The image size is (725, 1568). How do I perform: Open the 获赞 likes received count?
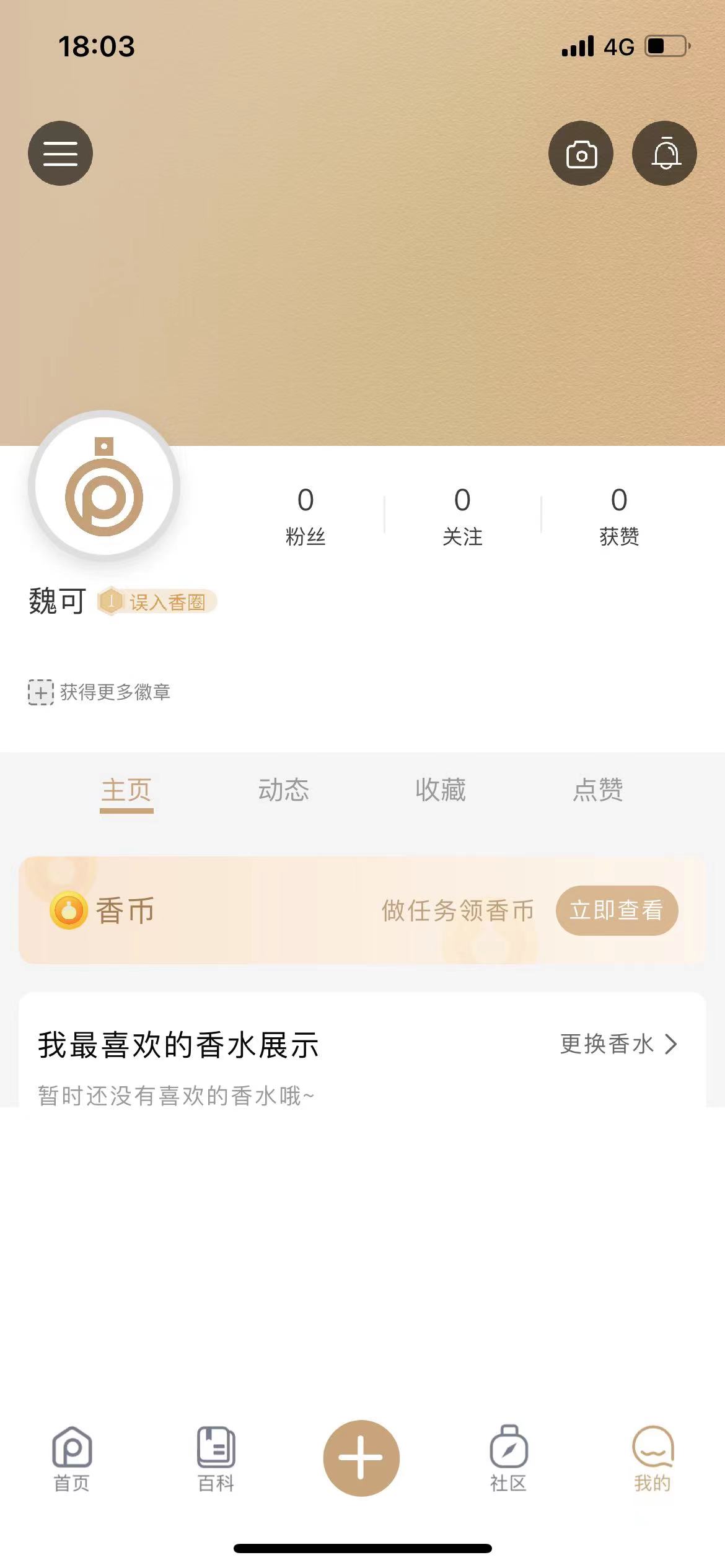click(619, 515)
